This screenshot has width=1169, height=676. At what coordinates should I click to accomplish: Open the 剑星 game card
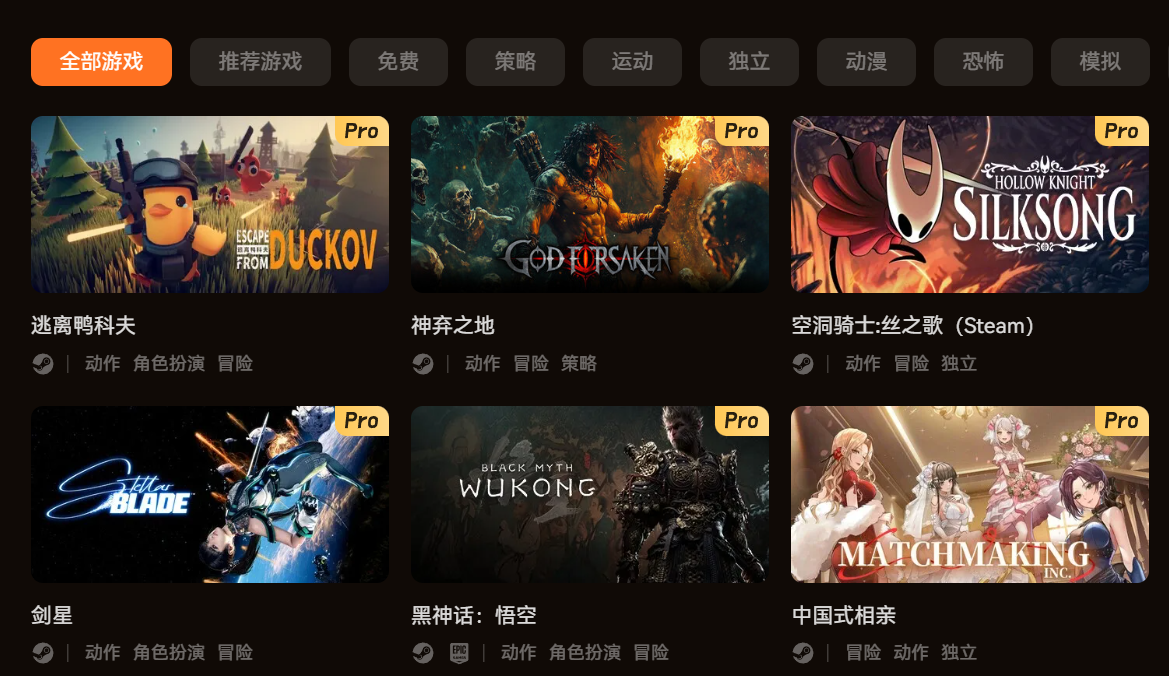pyautogui.click(x=210, y=494)
